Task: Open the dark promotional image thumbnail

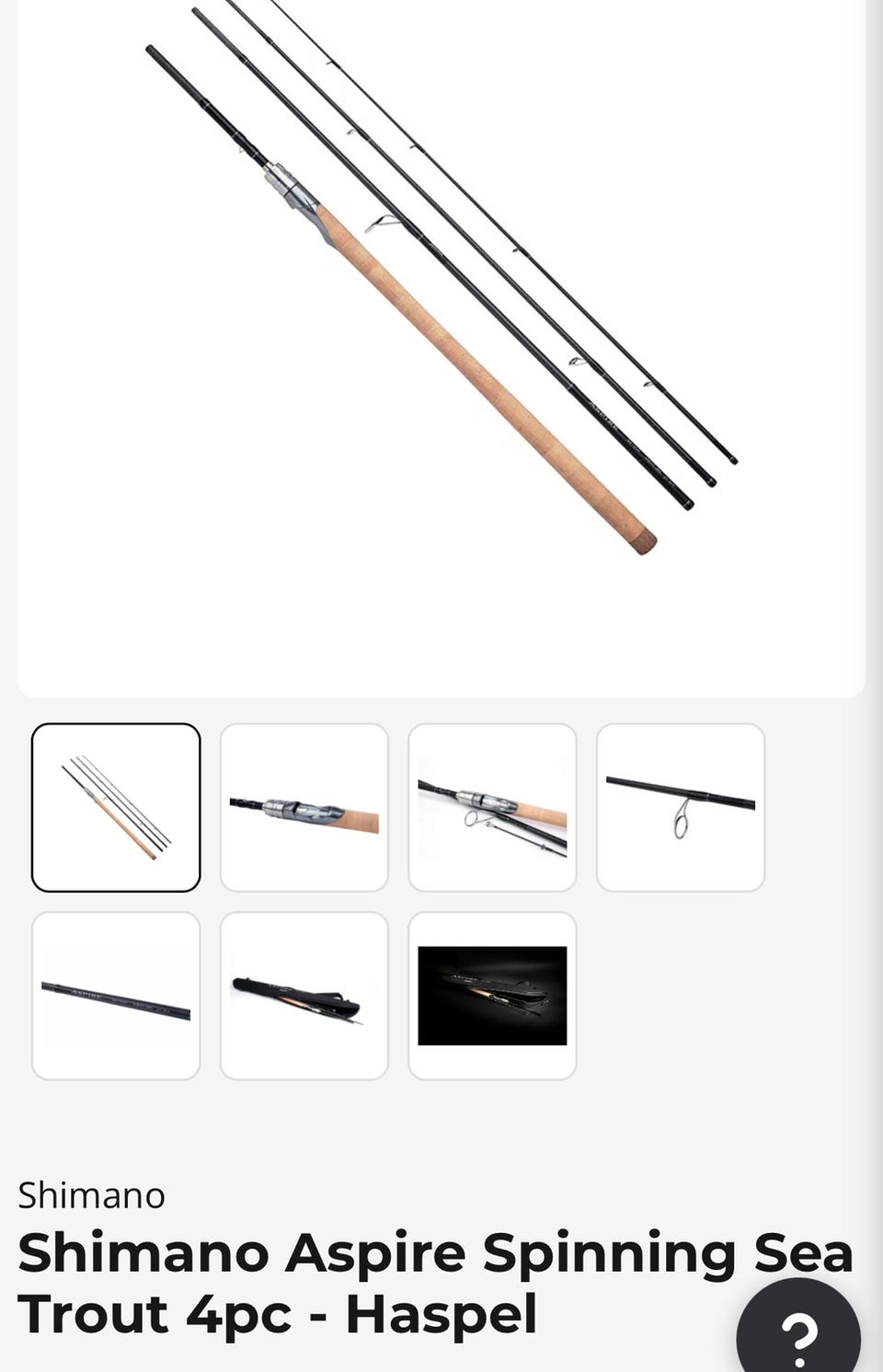Action: (x=492, y=996)
